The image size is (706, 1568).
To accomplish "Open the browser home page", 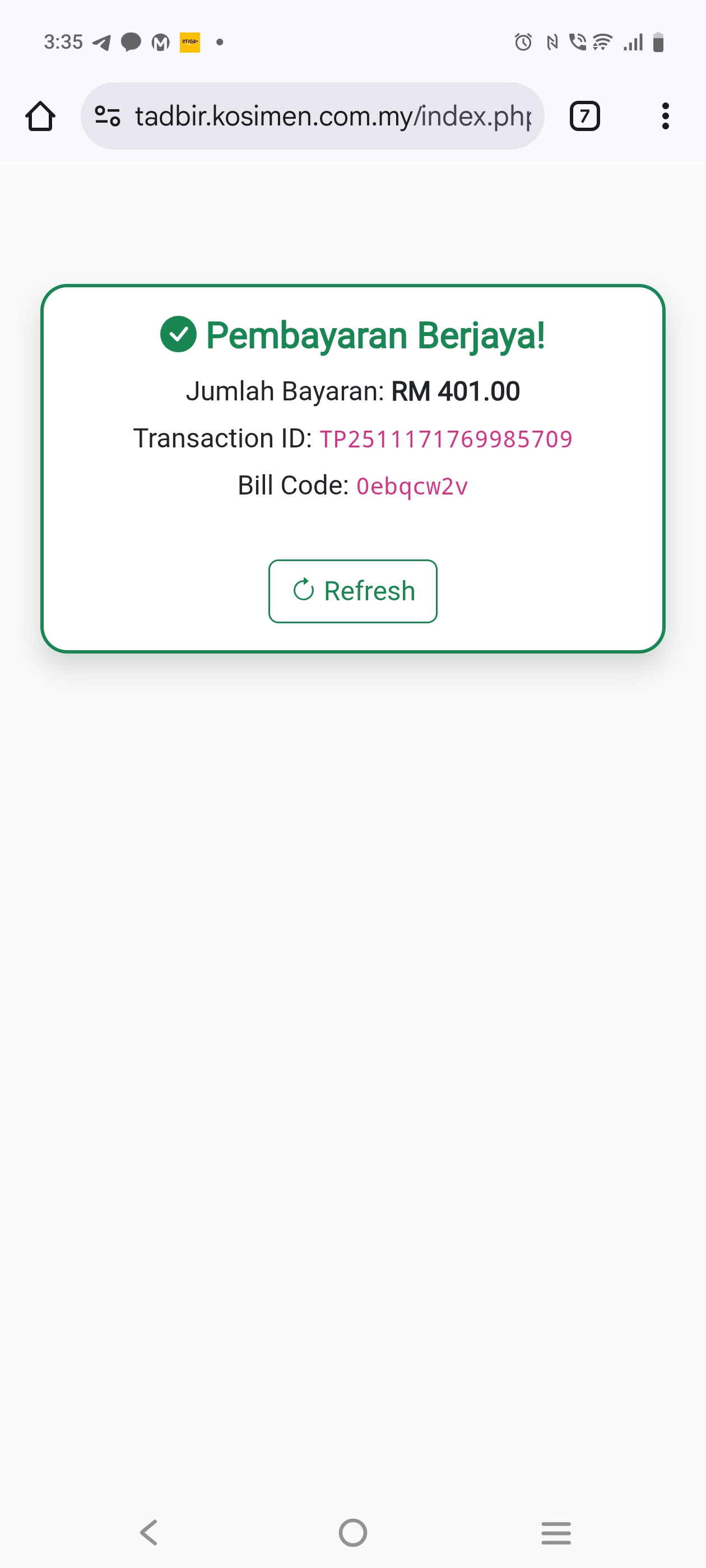I will point(40,116).
